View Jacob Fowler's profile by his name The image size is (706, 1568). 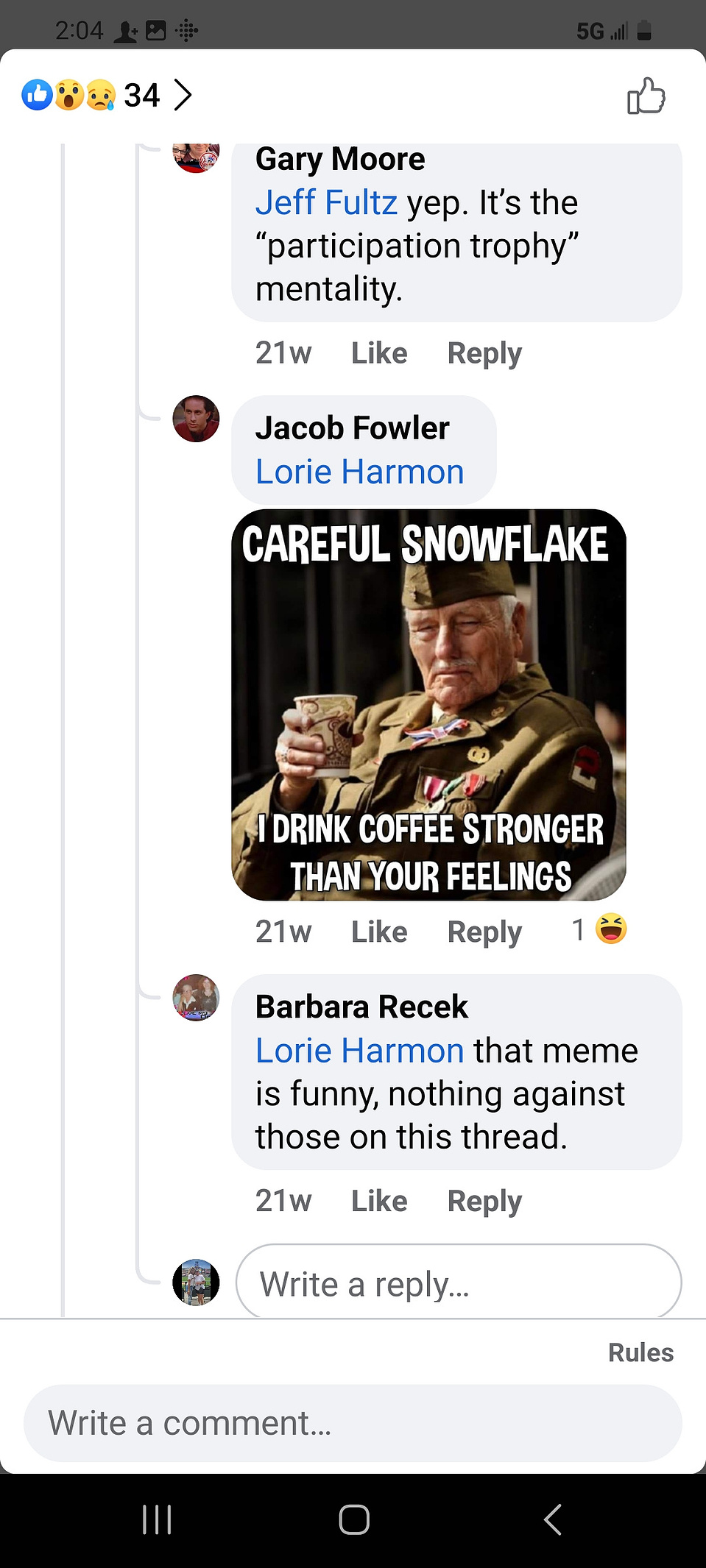[x=352, y=428]
